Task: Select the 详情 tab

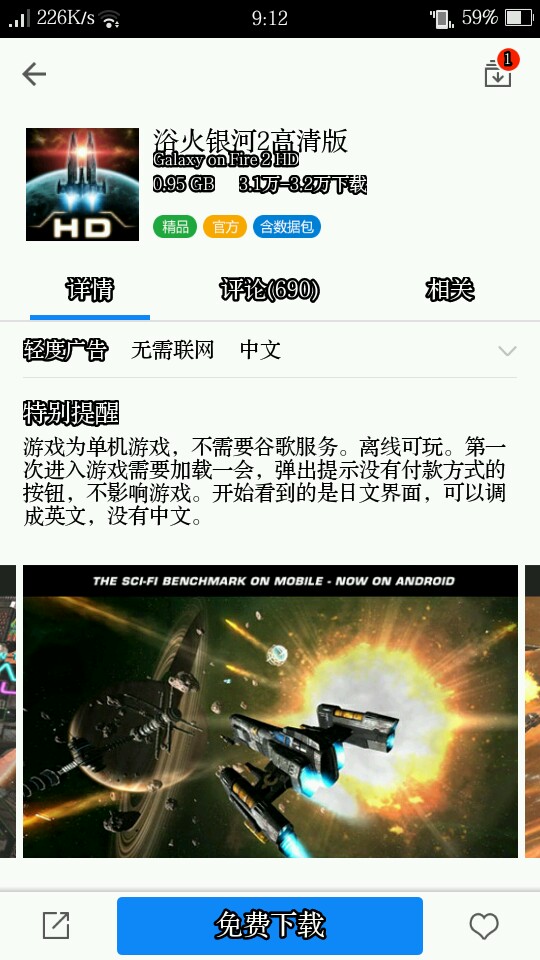Action: [90, 290]
